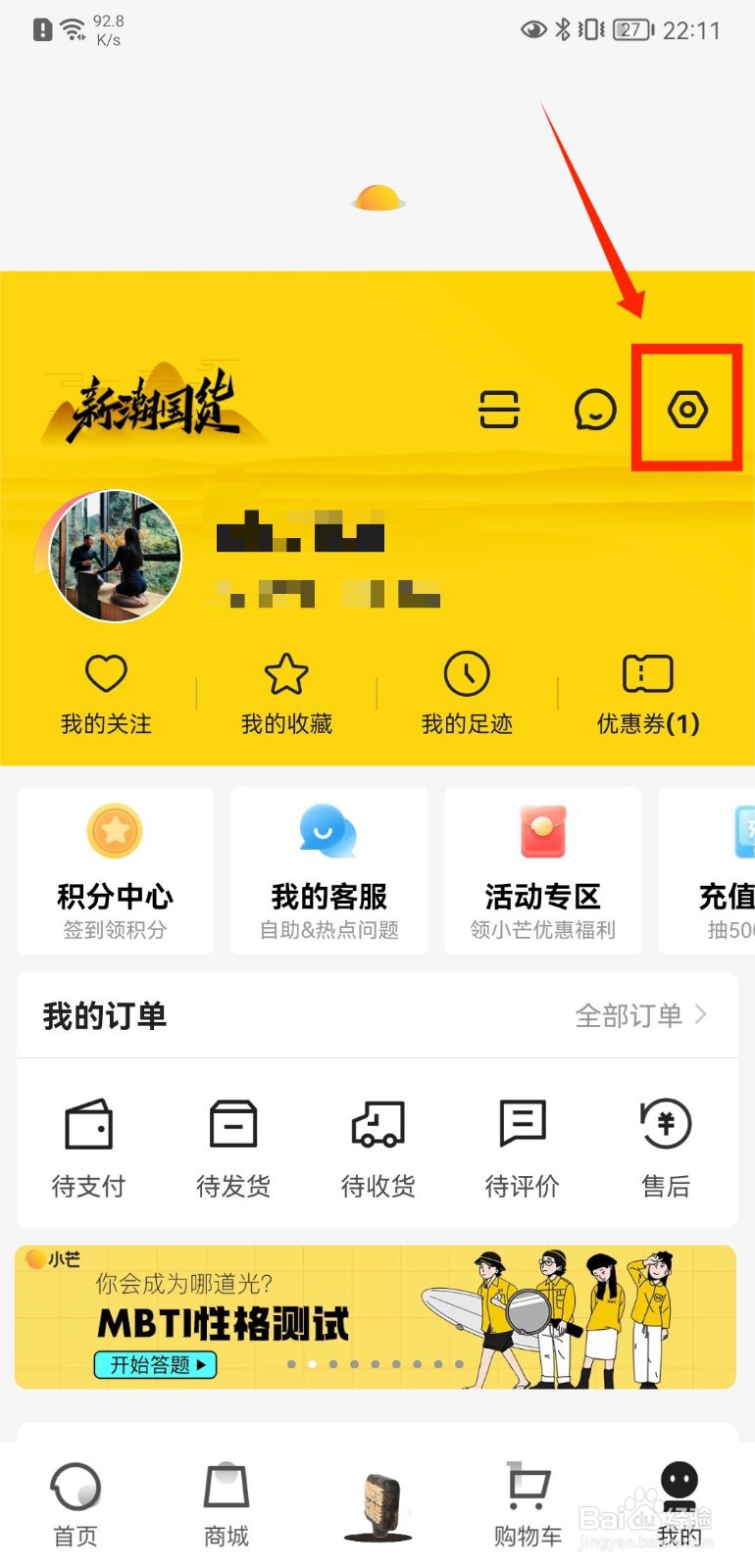Image resolution: width=755 pixels, height=1568 pixels.
Task: Tap the profile avatar photo
Action: coord(115,556)
